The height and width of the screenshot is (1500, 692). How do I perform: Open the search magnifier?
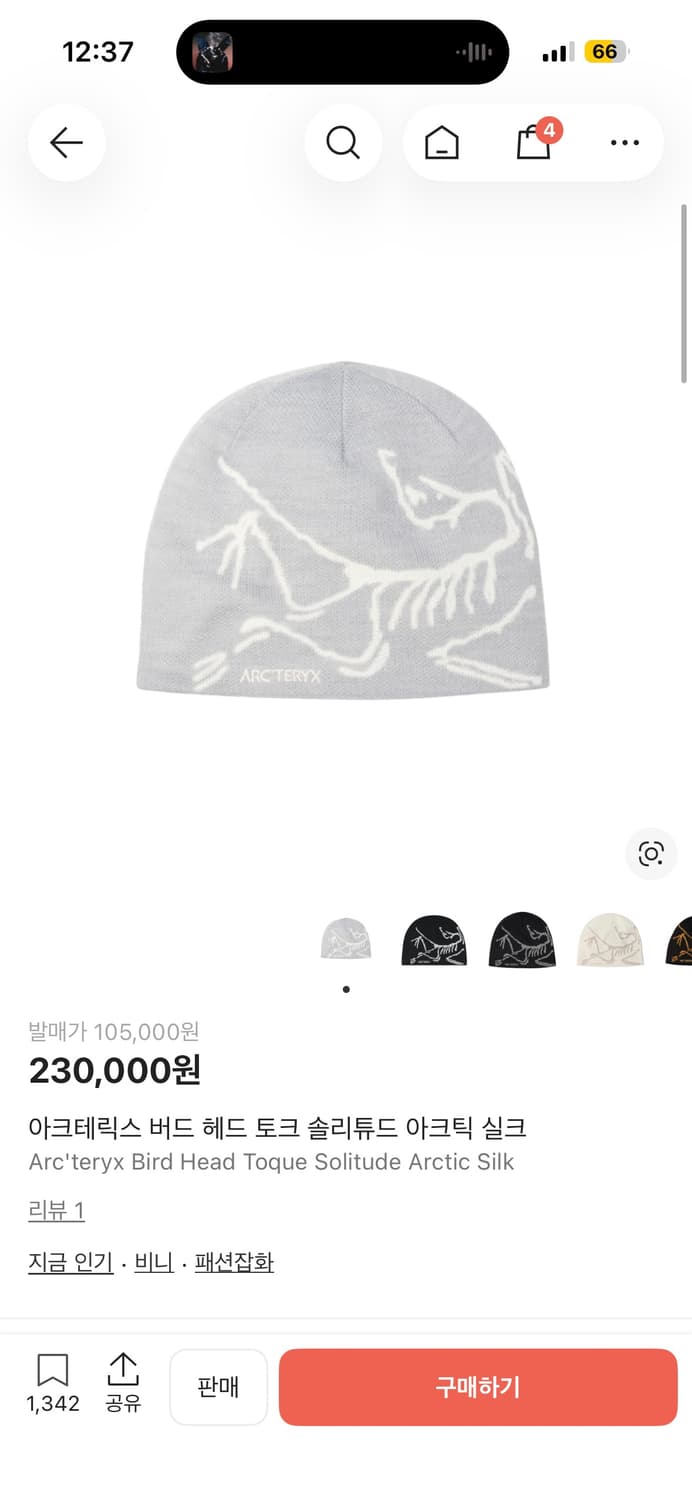[x=343, y=143]
